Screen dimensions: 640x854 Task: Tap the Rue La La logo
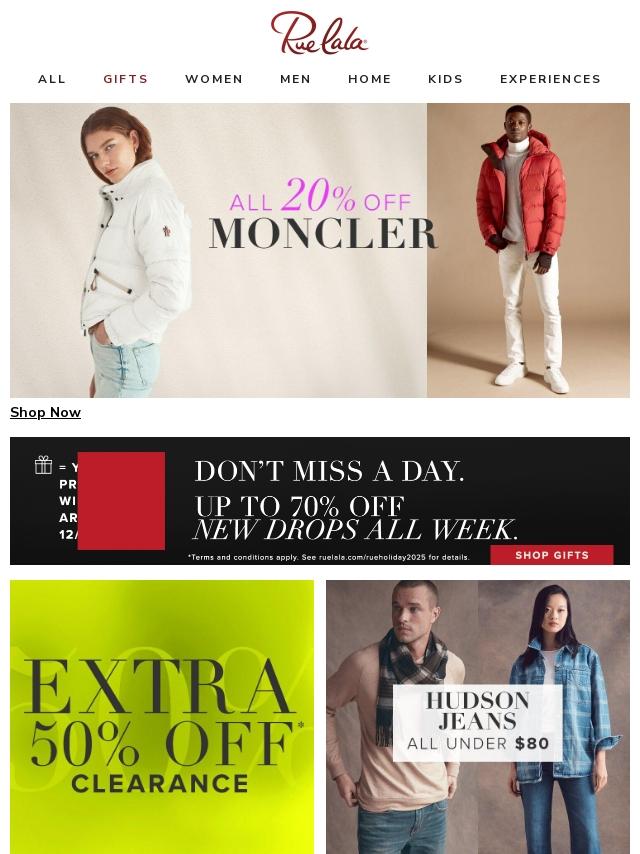point(320,33)
